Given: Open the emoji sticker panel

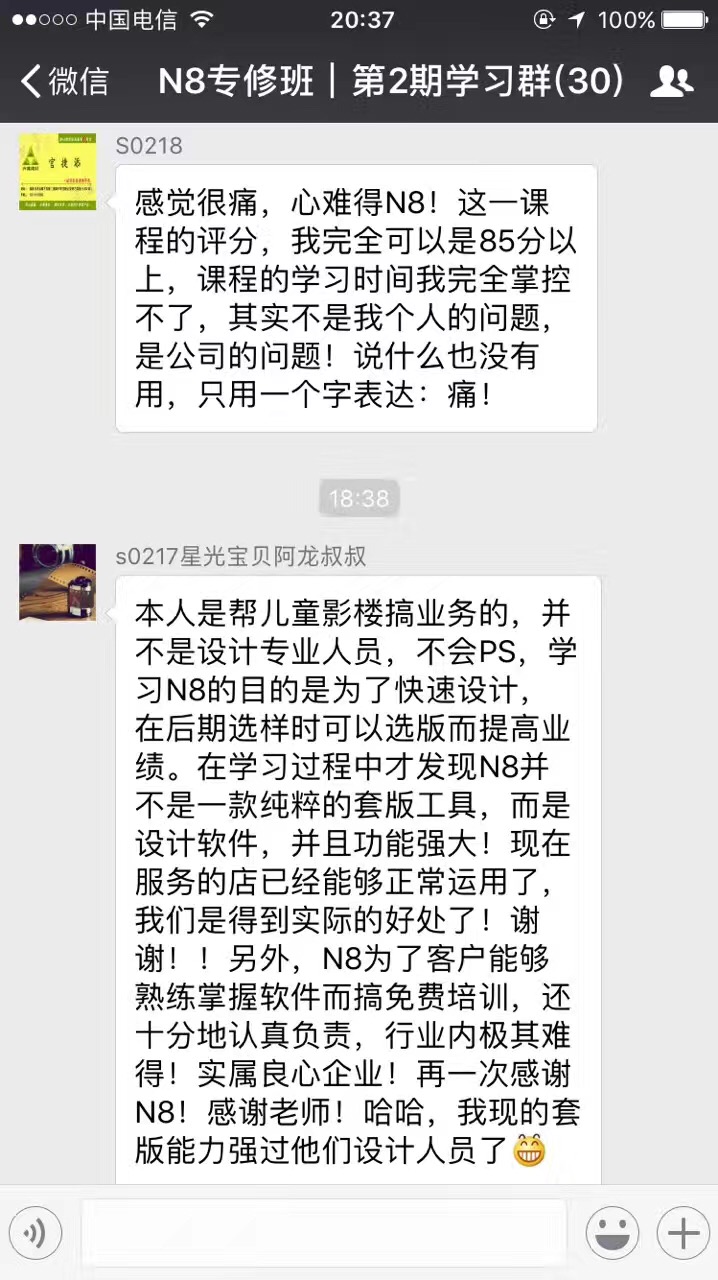Looking at the screenshot, I should (x=612, y=1233).
